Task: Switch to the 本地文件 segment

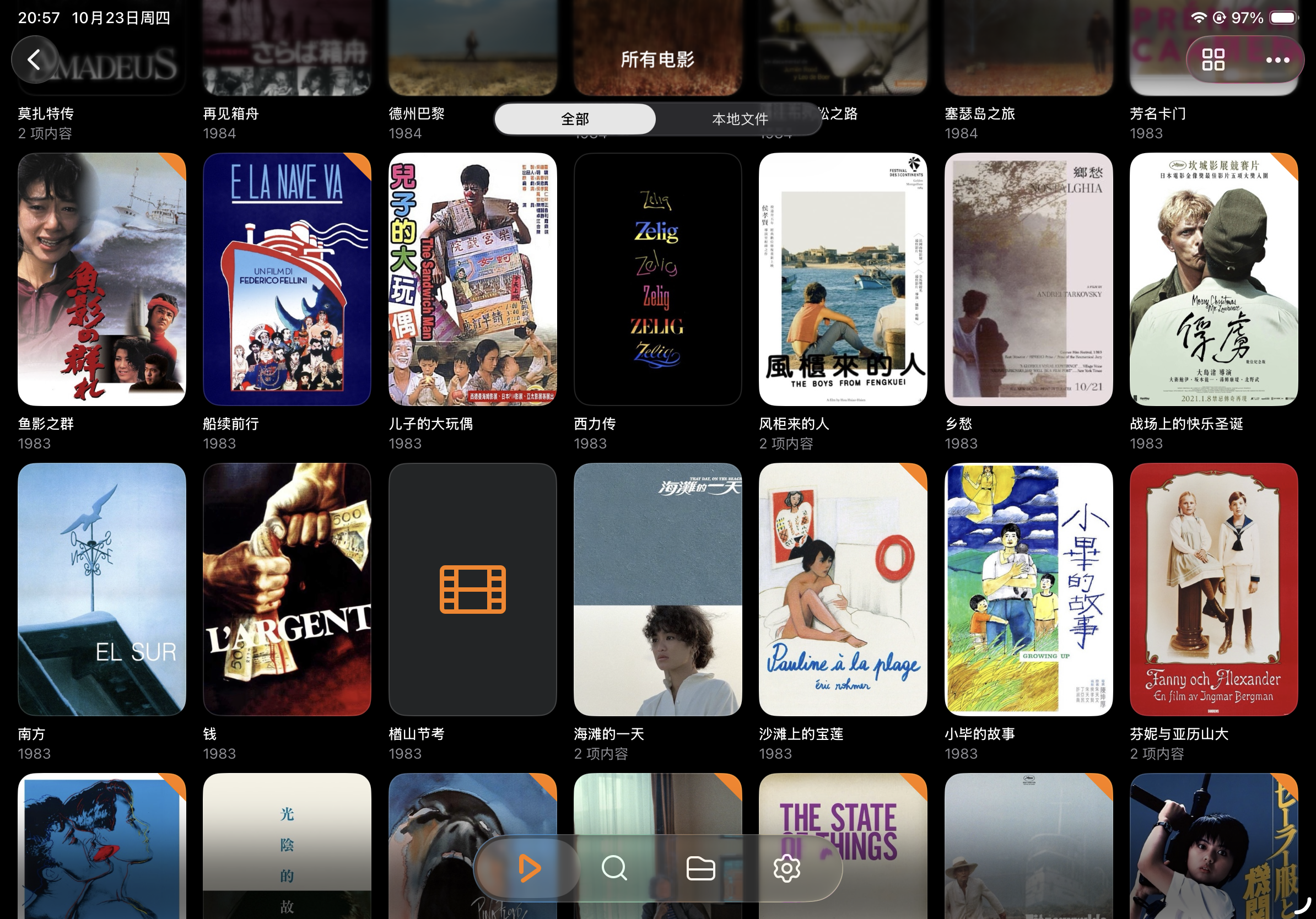Action: tap(740, 119)
